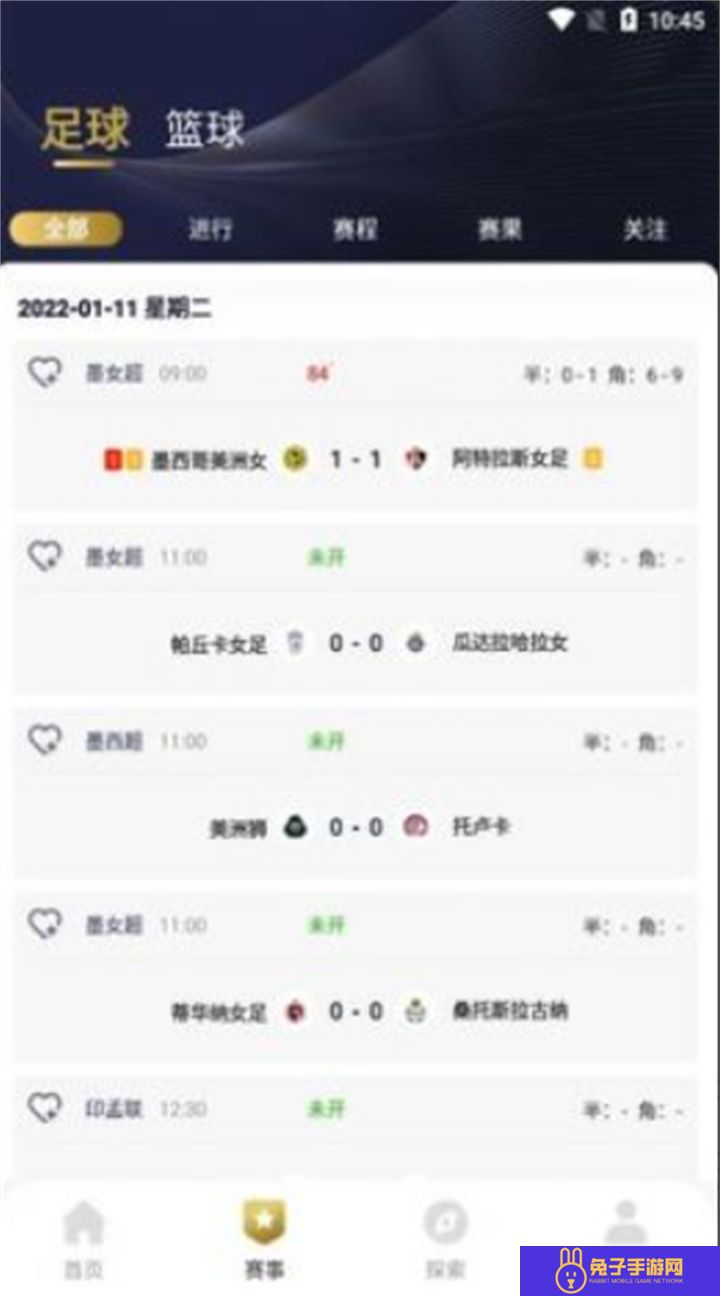This screenshot has height=1296, width=720.
Task: Go to the 首页 home tab
Action: click(x=84, y=1240)
